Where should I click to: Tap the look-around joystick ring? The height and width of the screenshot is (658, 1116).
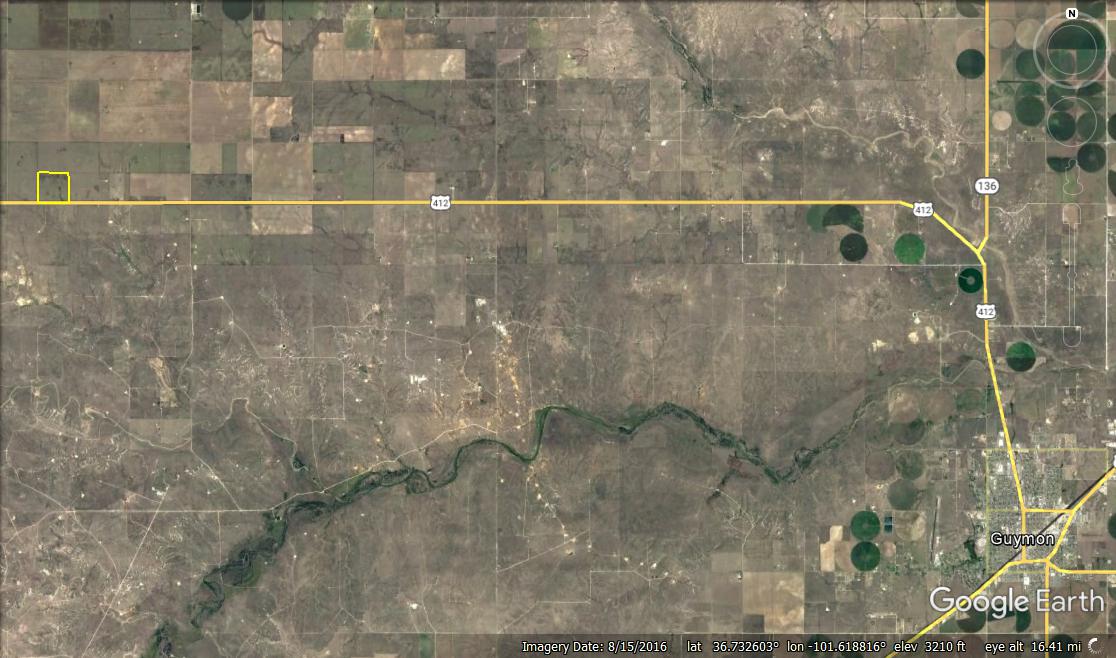[1041, 50]
